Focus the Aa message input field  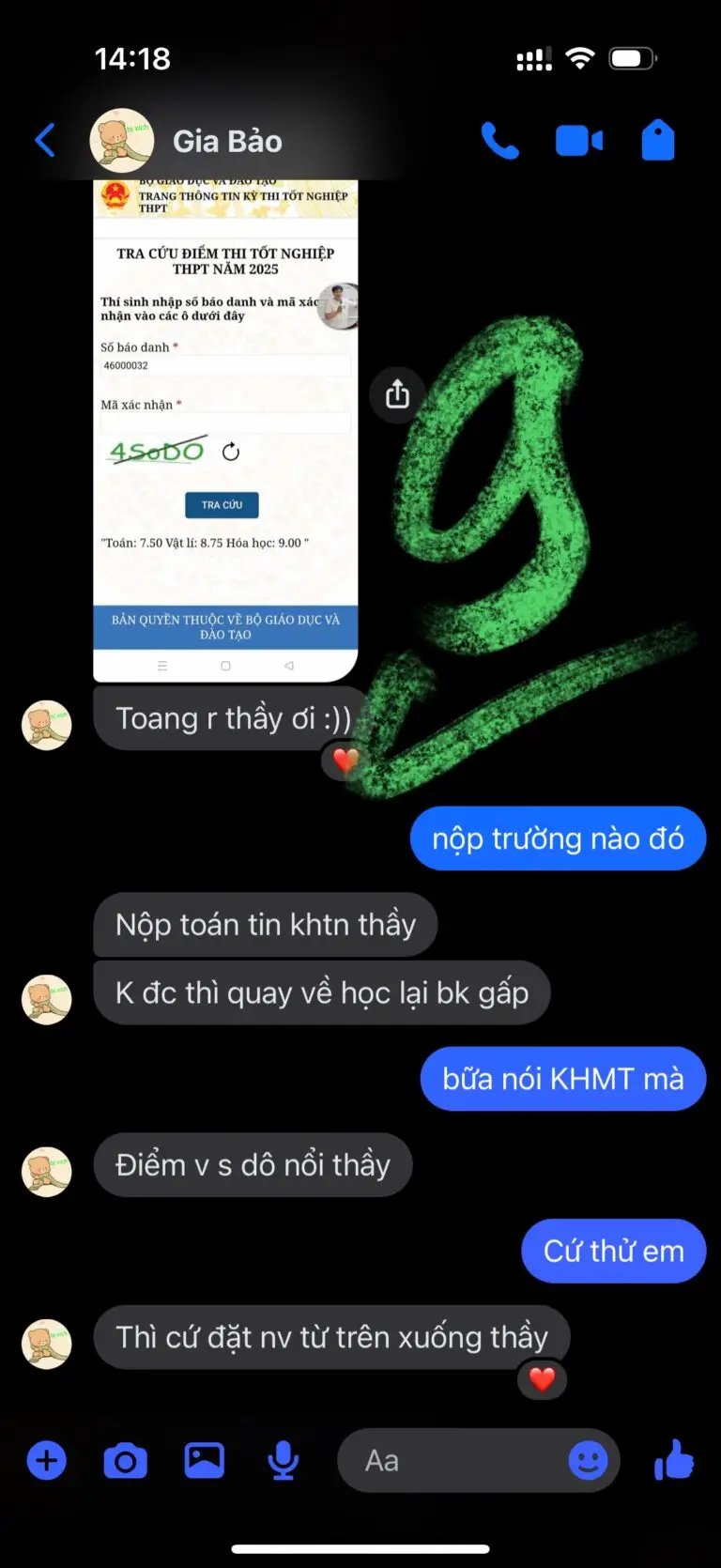coord(451,1461)
